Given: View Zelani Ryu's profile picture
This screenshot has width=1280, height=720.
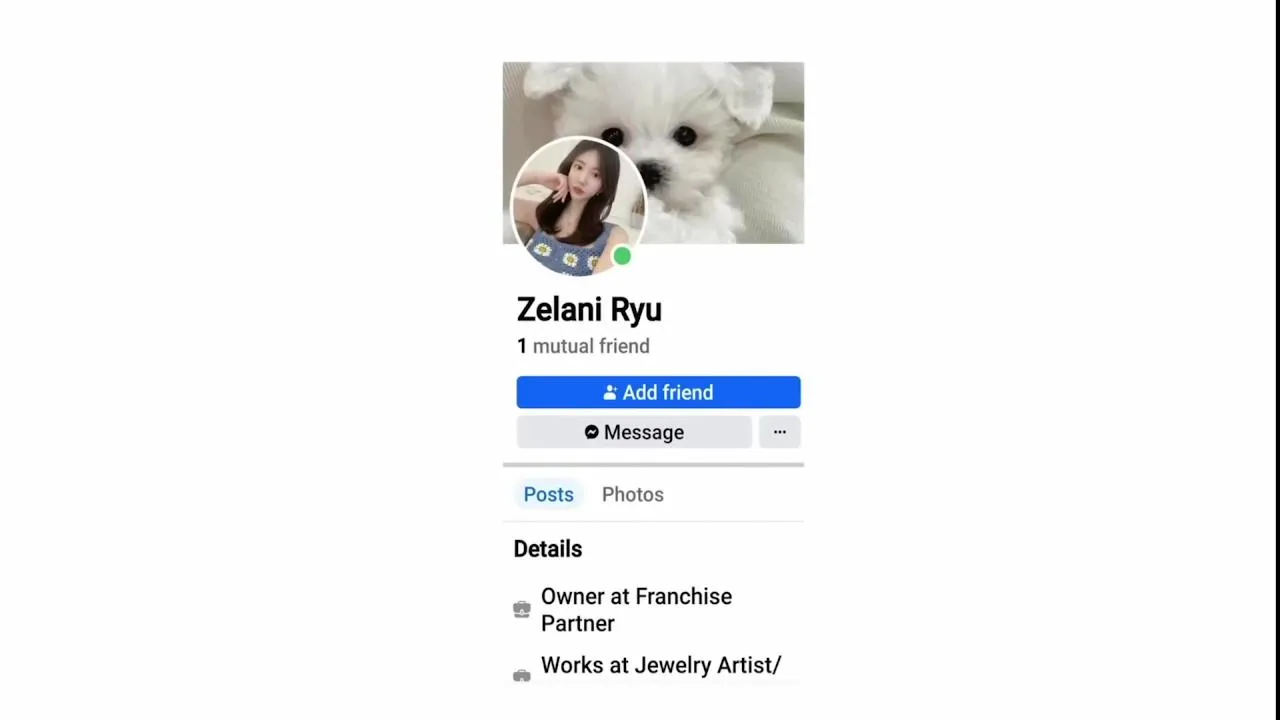Looking at the screenshot, I should pos(578,207).
